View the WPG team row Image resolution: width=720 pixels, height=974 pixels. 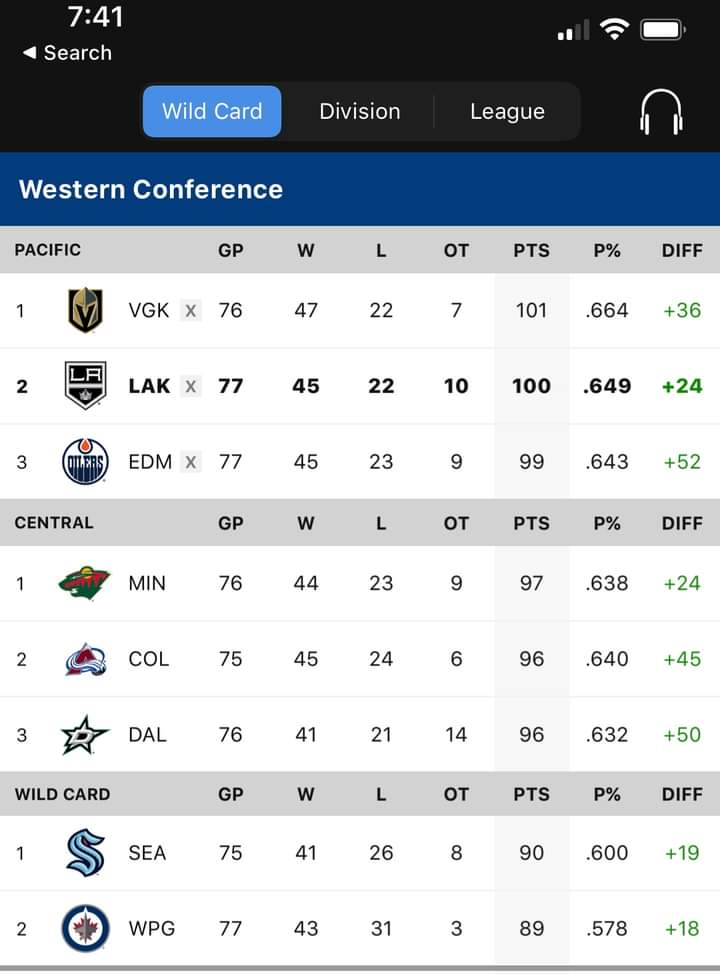[150, 929]
